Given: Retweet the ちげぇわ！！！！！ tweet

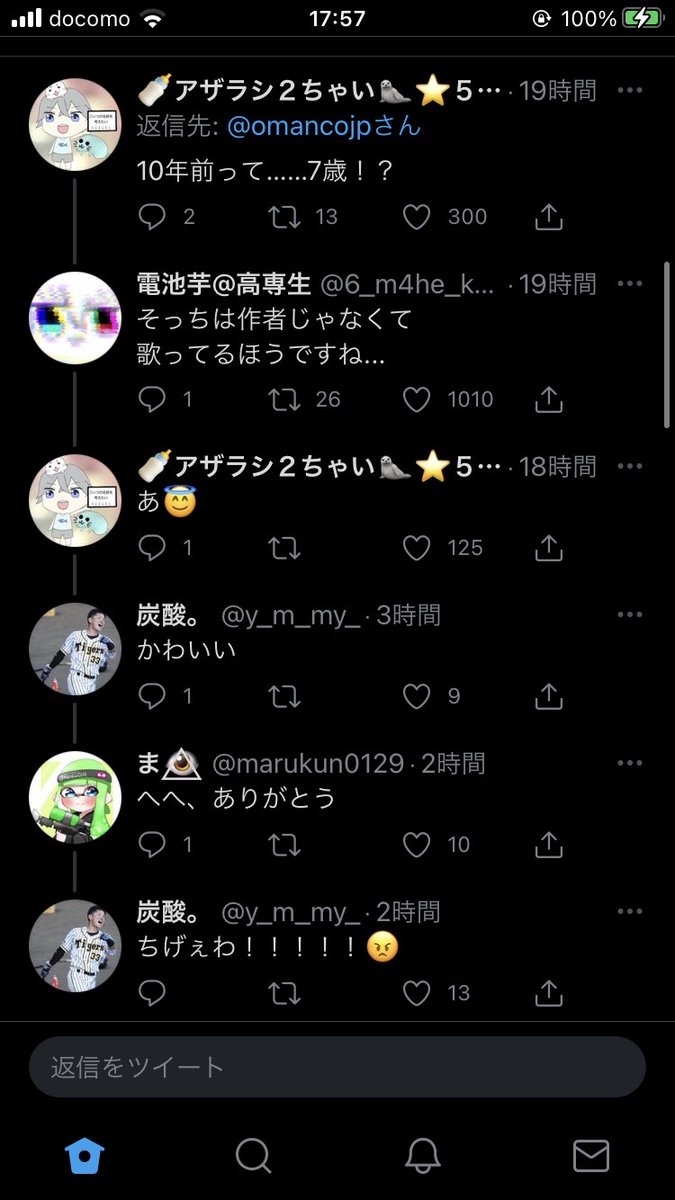Looking at the screenshot, I should (x=285, y=993).
